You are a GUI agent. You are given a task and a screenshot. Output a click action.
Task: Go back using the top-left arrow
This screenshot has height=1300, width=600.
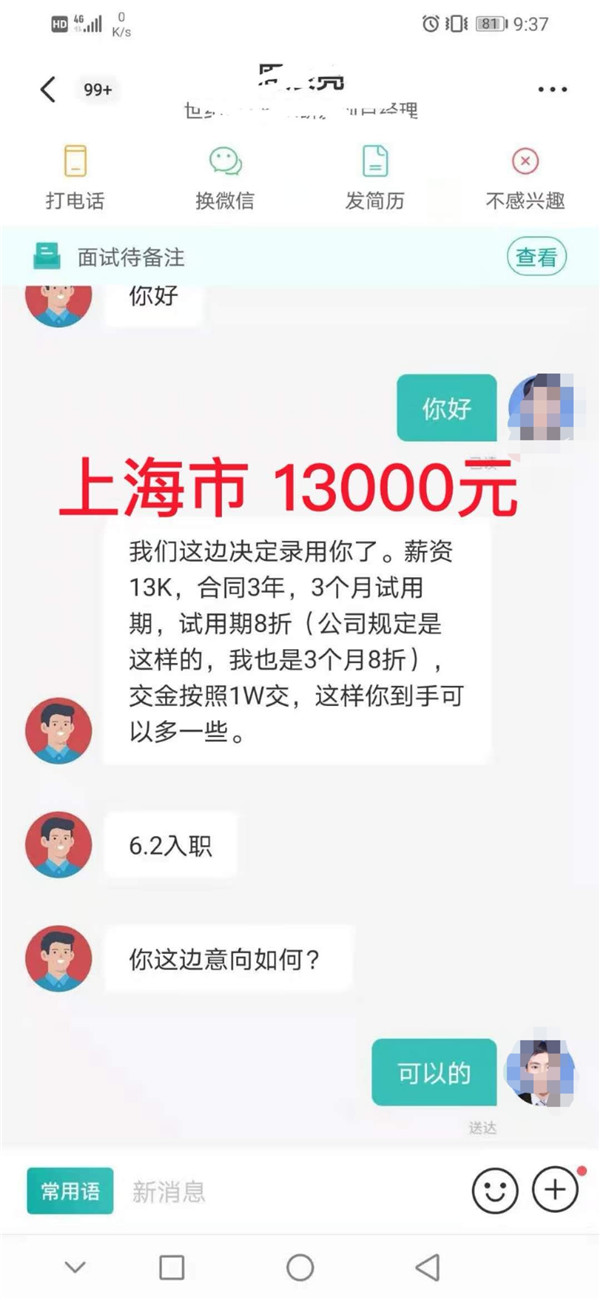click(48, 90)
